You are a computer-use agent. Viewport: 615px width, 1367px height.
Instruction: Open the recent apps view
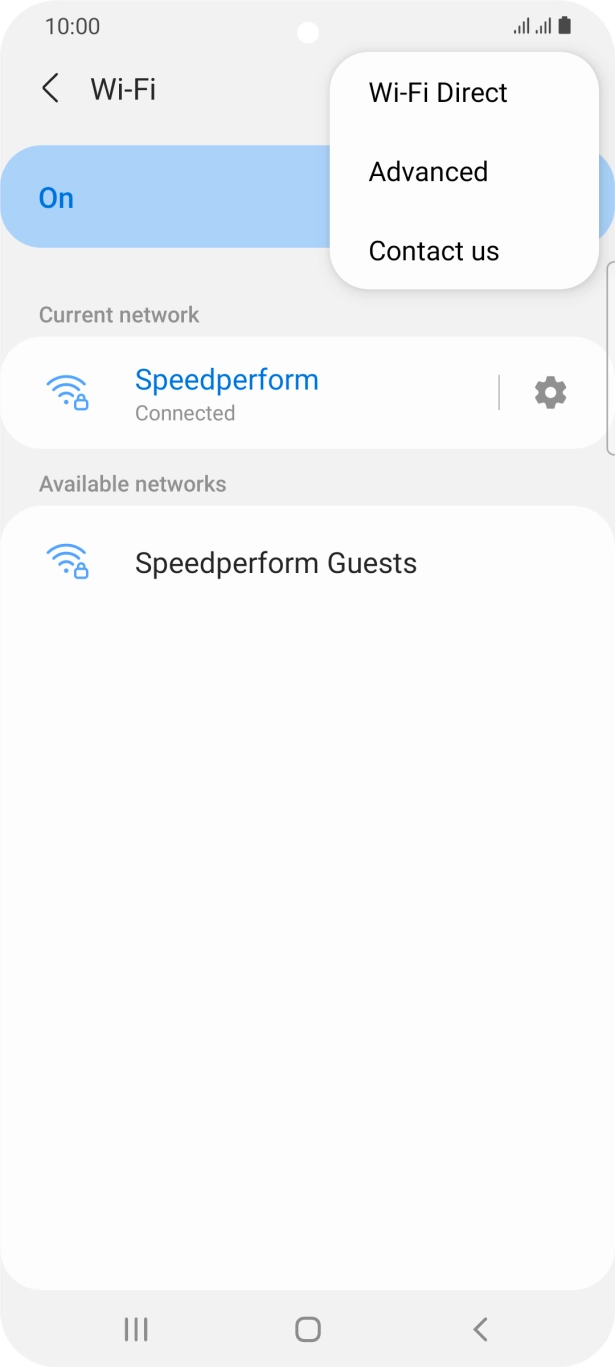(x=136, y=1329)
